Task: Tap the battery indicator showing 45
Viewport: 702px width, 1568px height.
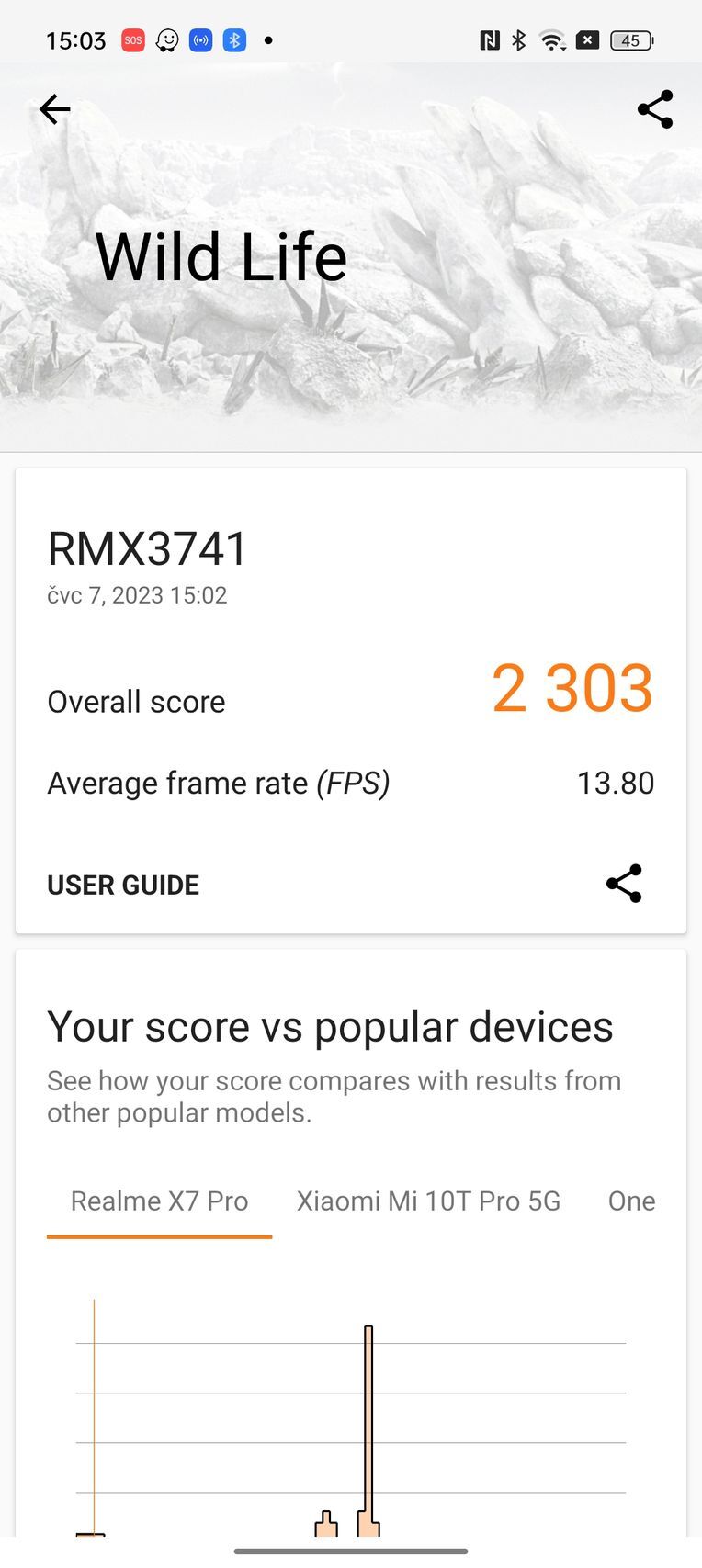Action: (x=633, y=40)
